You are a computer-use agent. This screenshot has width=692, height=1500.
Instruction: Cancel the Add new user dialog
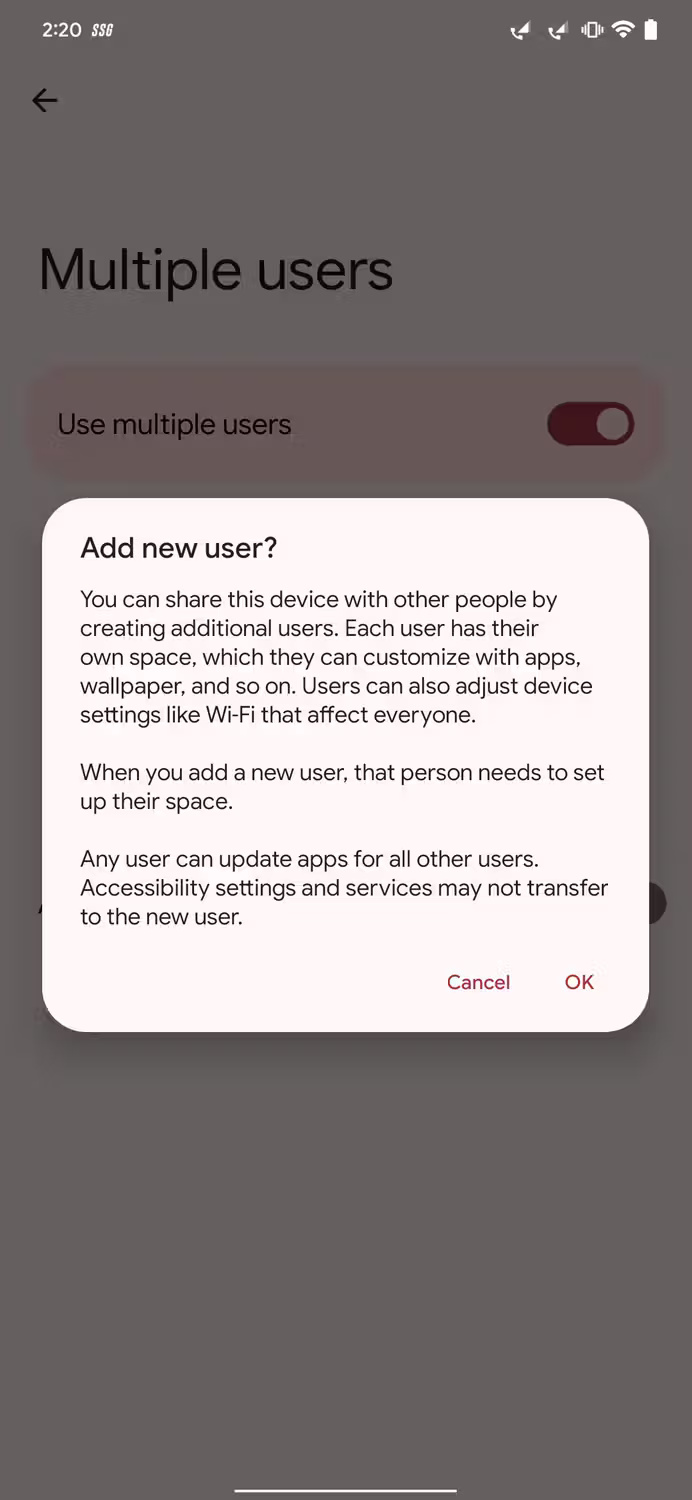click(478, 982)
